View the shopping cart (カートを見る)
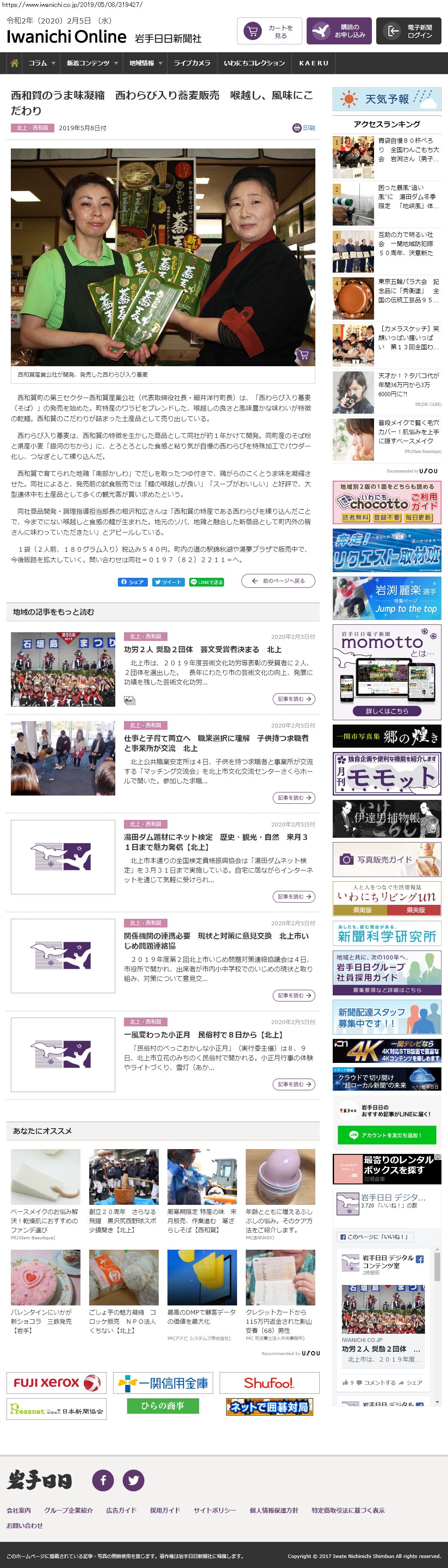The width and height of the screenshot is (448, 1568). pyautogui.click(x=269, y=32)
